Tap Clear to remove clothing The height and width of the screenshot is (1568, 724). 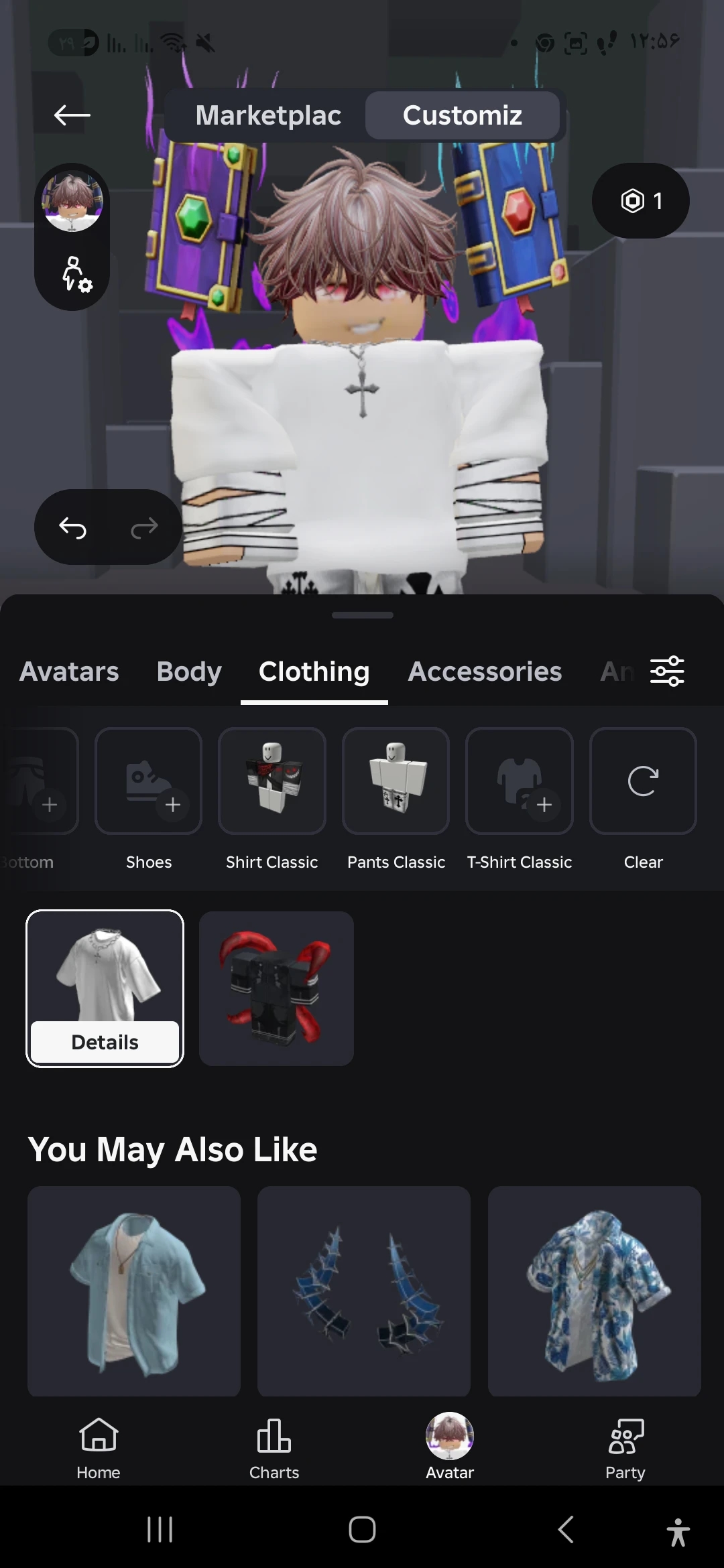pyautogui.click(x=643, y=781)
